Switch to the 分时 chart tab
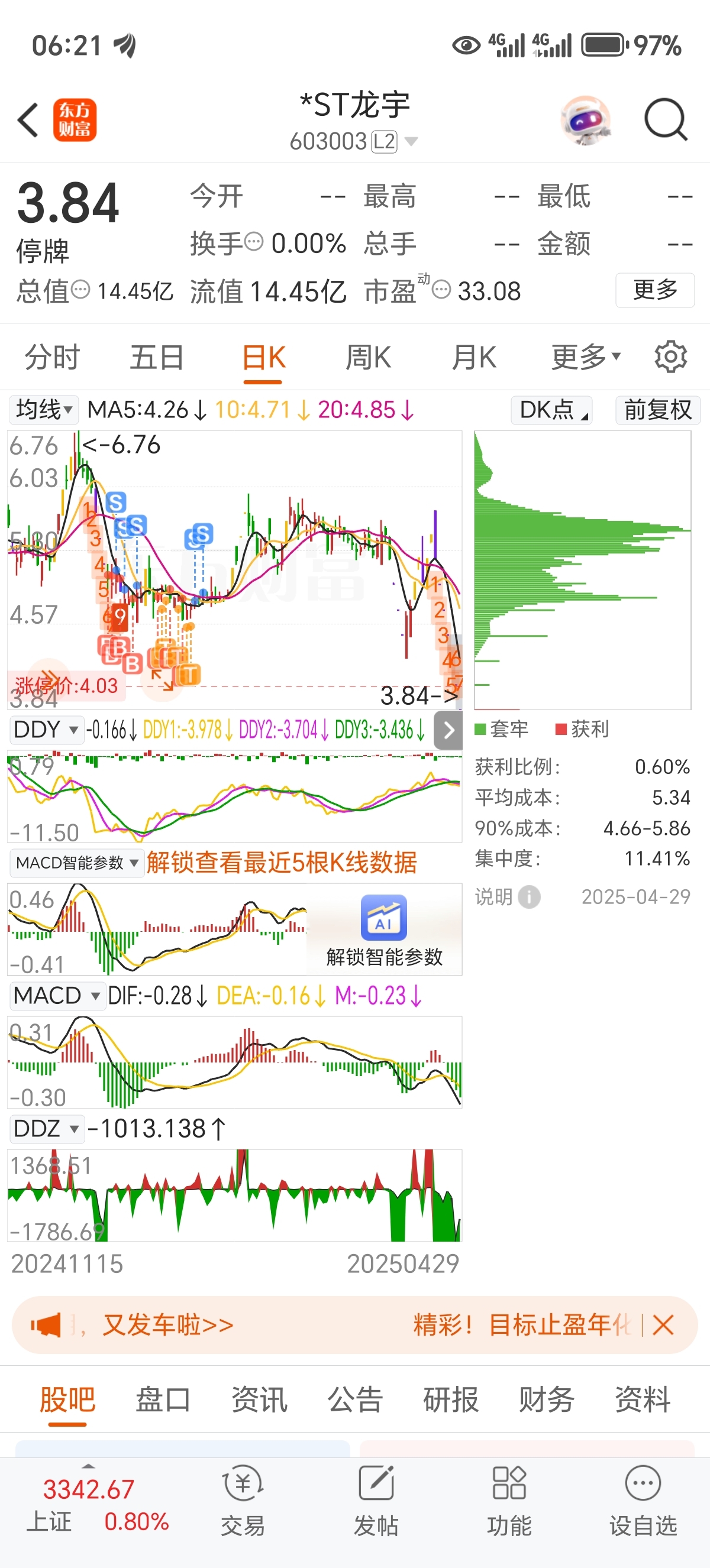This screenshot has height=1568, width=710. tap(53, 357)
